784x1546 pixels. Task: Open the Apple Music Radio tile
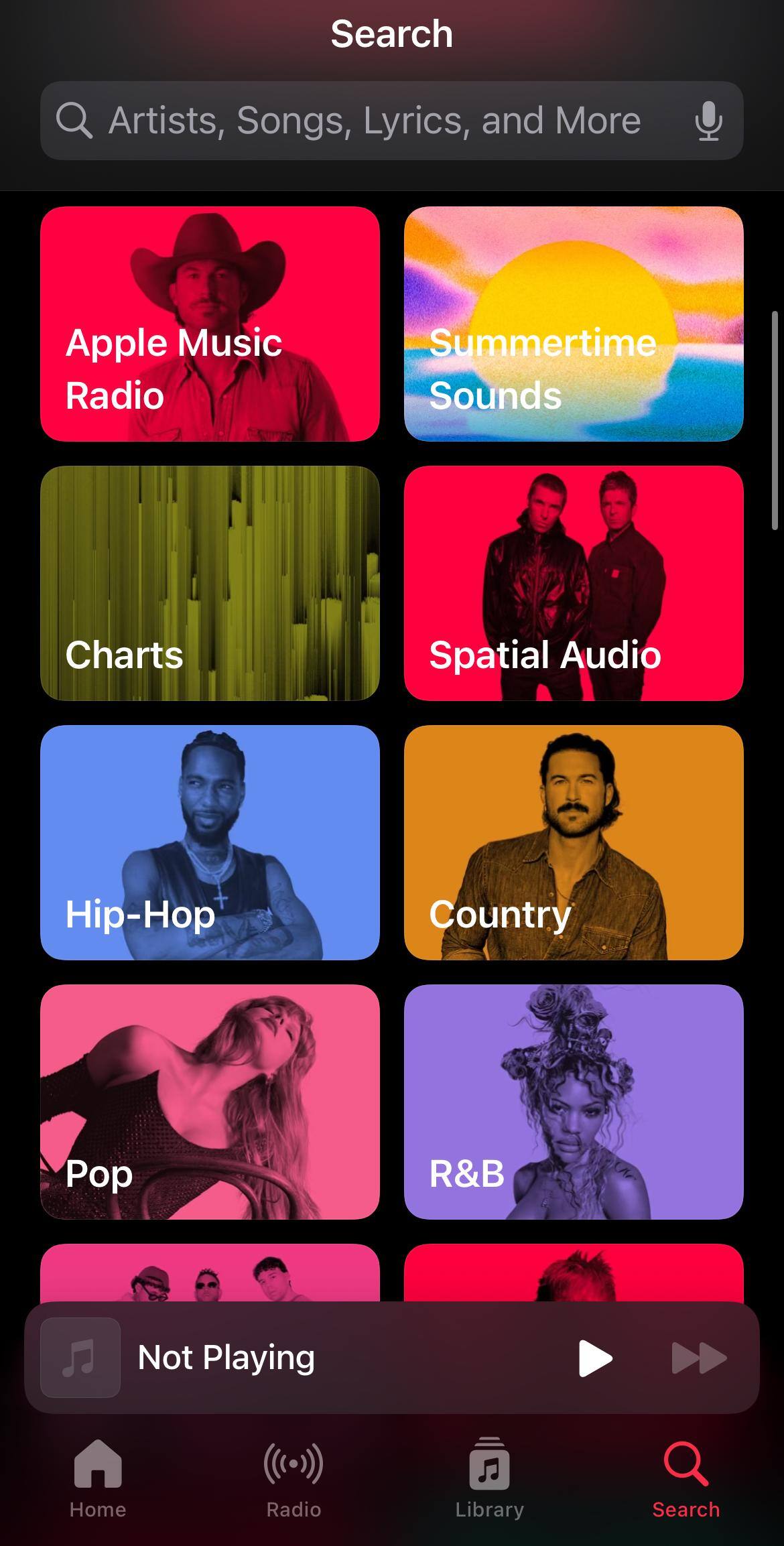(x=210, y=324)
